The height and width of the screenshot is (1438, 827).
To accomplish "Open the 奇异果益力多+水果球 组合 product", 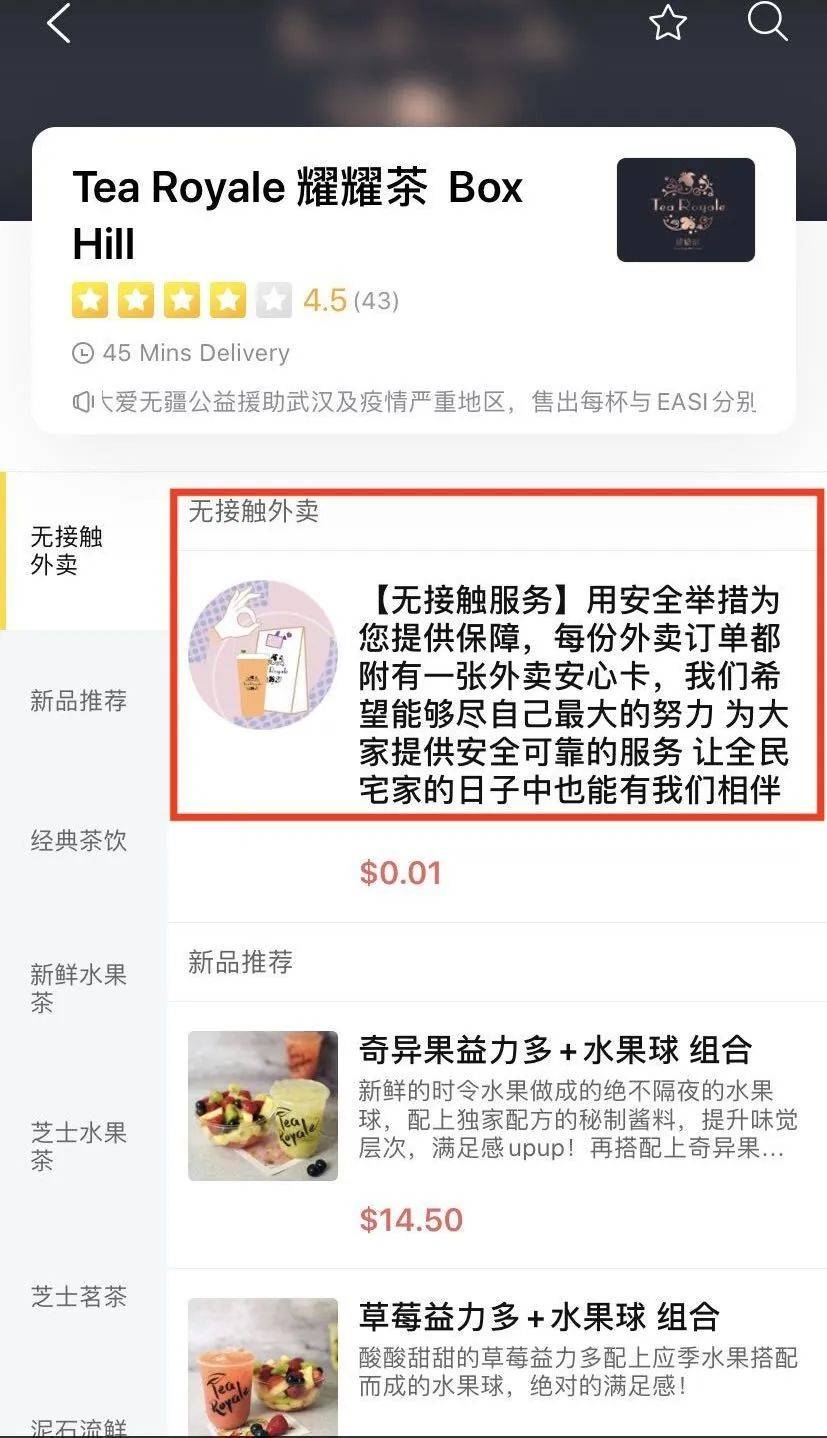I will pyautogui.click(x=497, y=1135).
